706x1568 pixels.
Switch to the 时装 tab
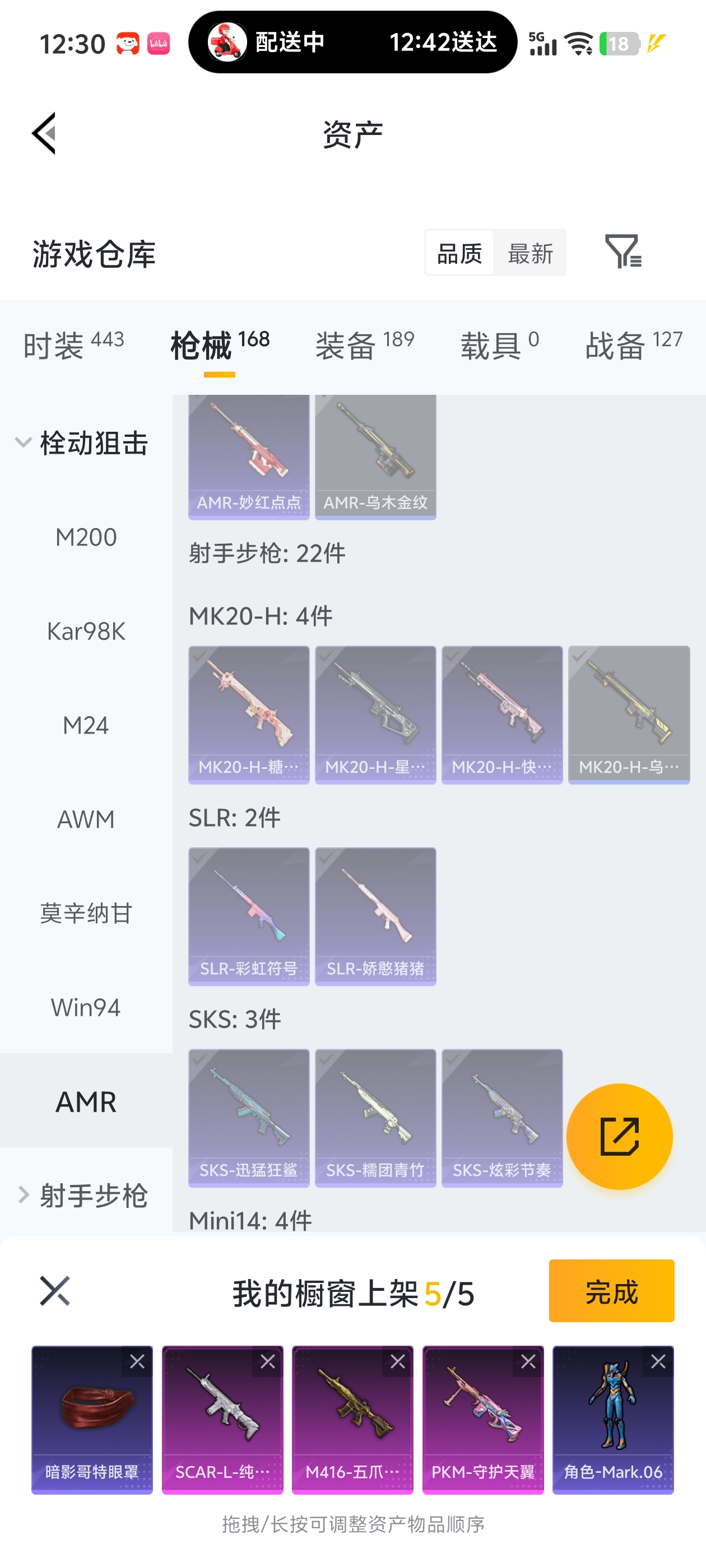click(73, 345)
